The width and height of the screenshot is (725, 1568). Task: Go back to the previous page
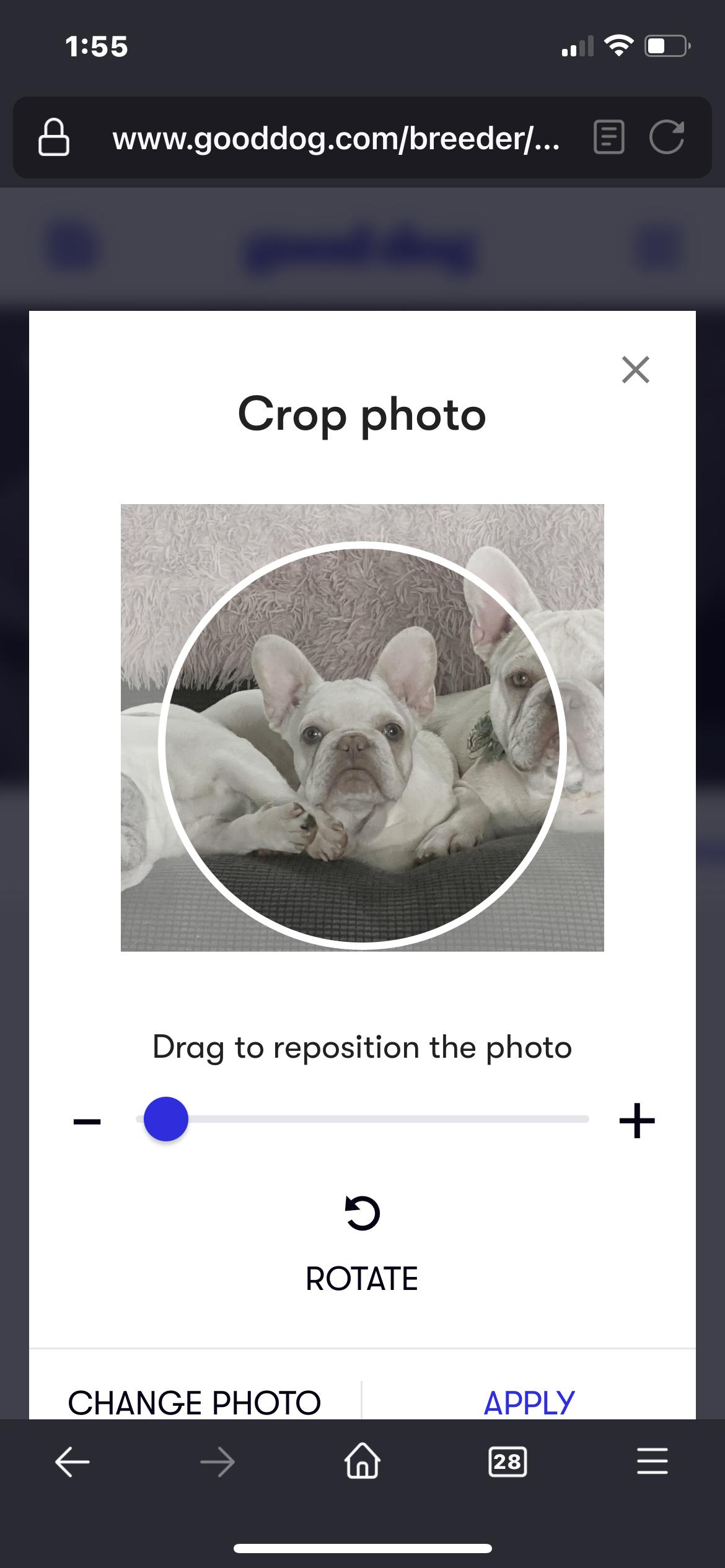pos(72,1462)
